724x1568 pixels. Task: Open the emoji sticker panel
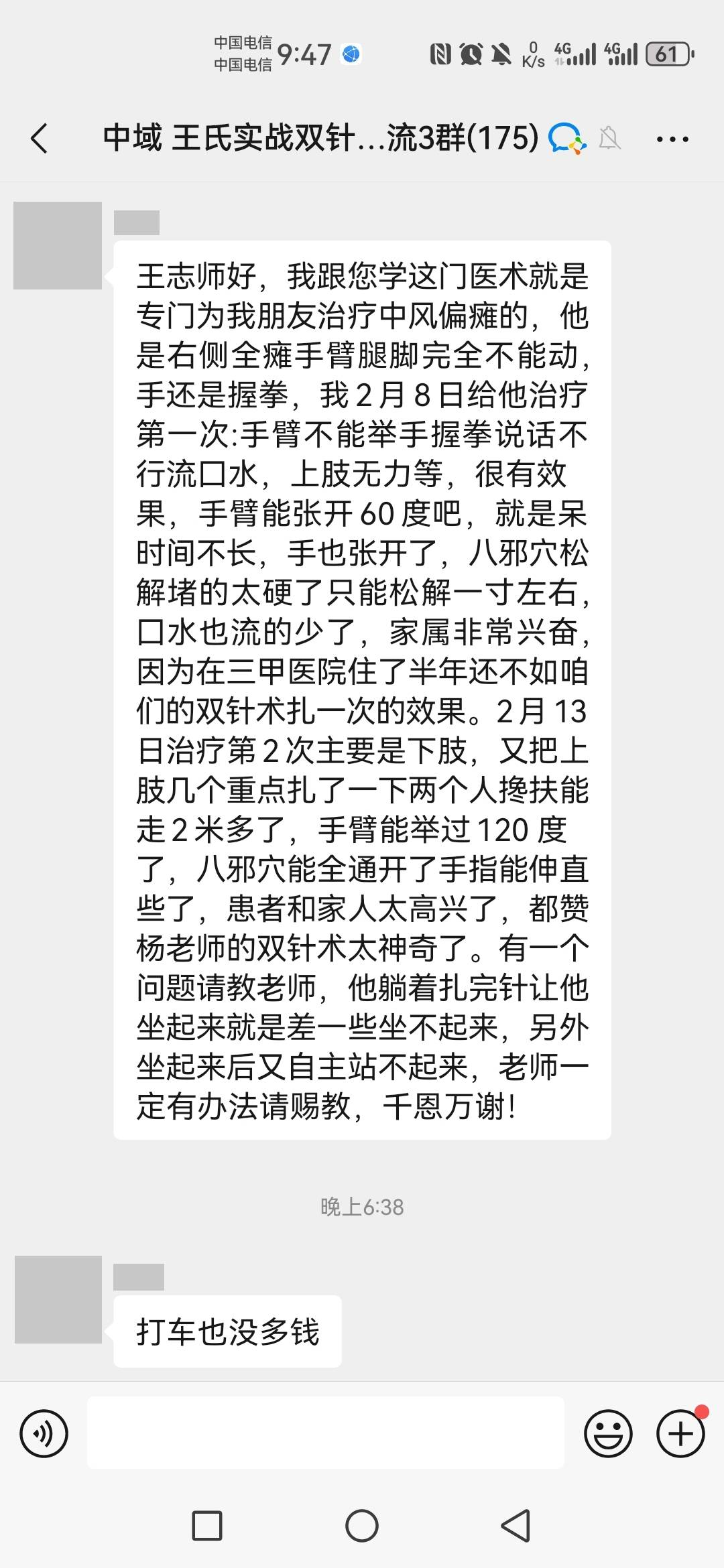point(608,1434)
